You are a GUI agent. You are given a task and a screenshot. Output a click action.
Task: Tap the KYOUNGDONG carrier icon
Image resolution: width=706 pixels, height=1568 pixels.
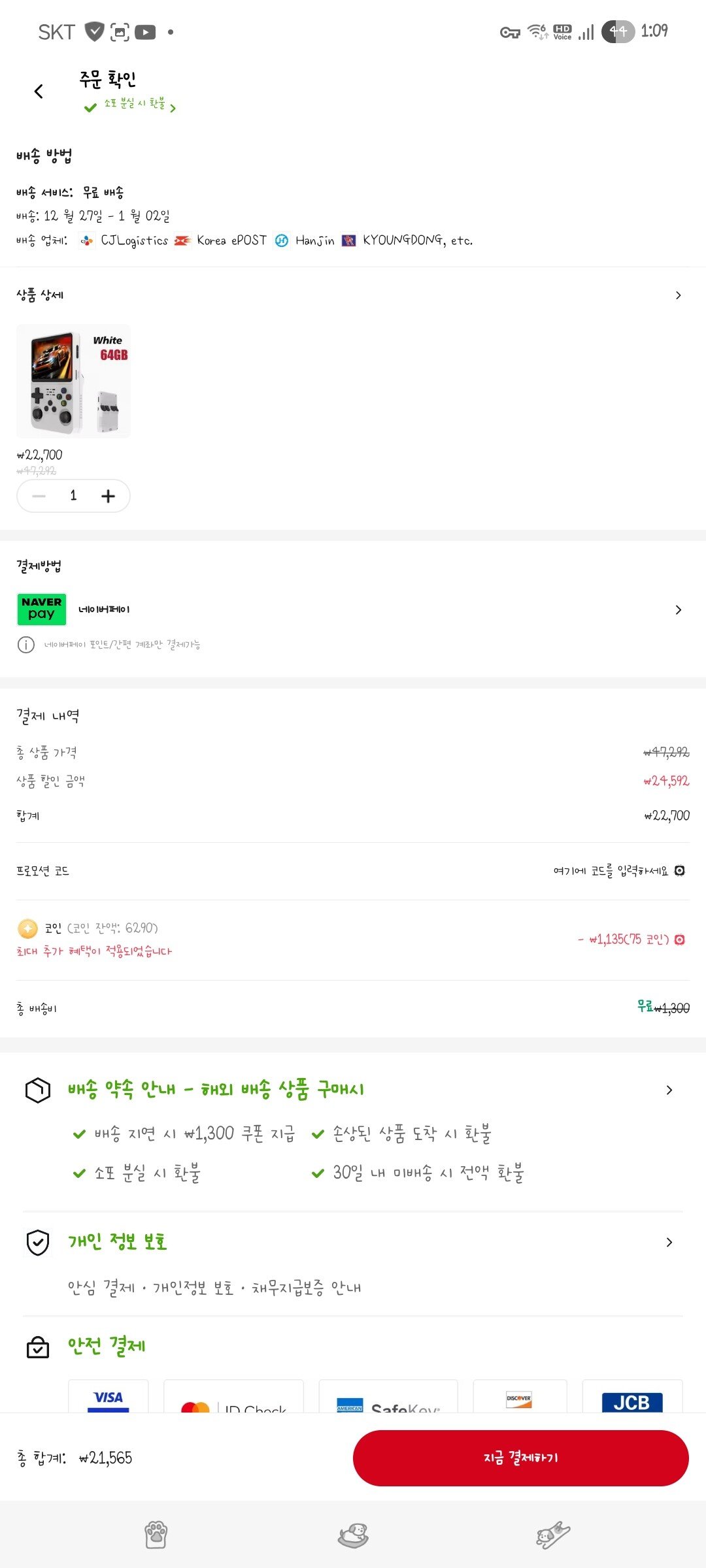click(x=348, y=240)
